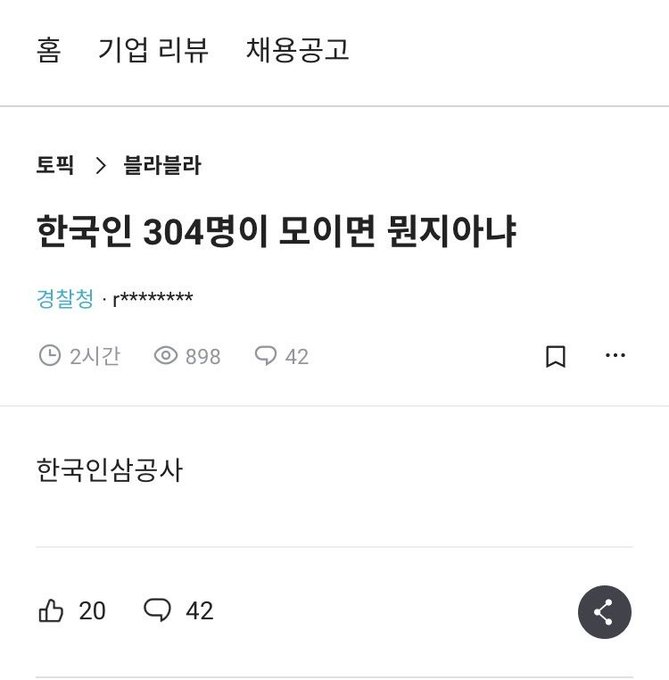
Task: Open the 경찰청 company link
Action: pos(65,298)
